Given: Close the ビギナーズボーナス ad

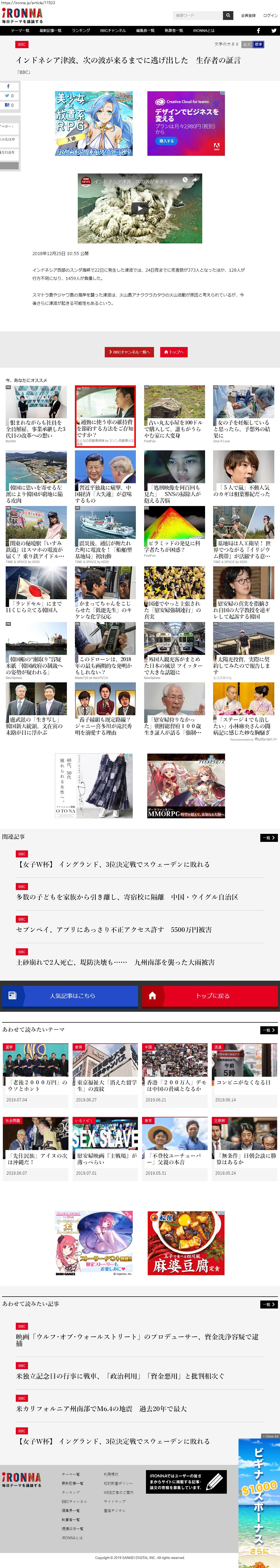Looking at the screenshot, I should pos(270,1436).
